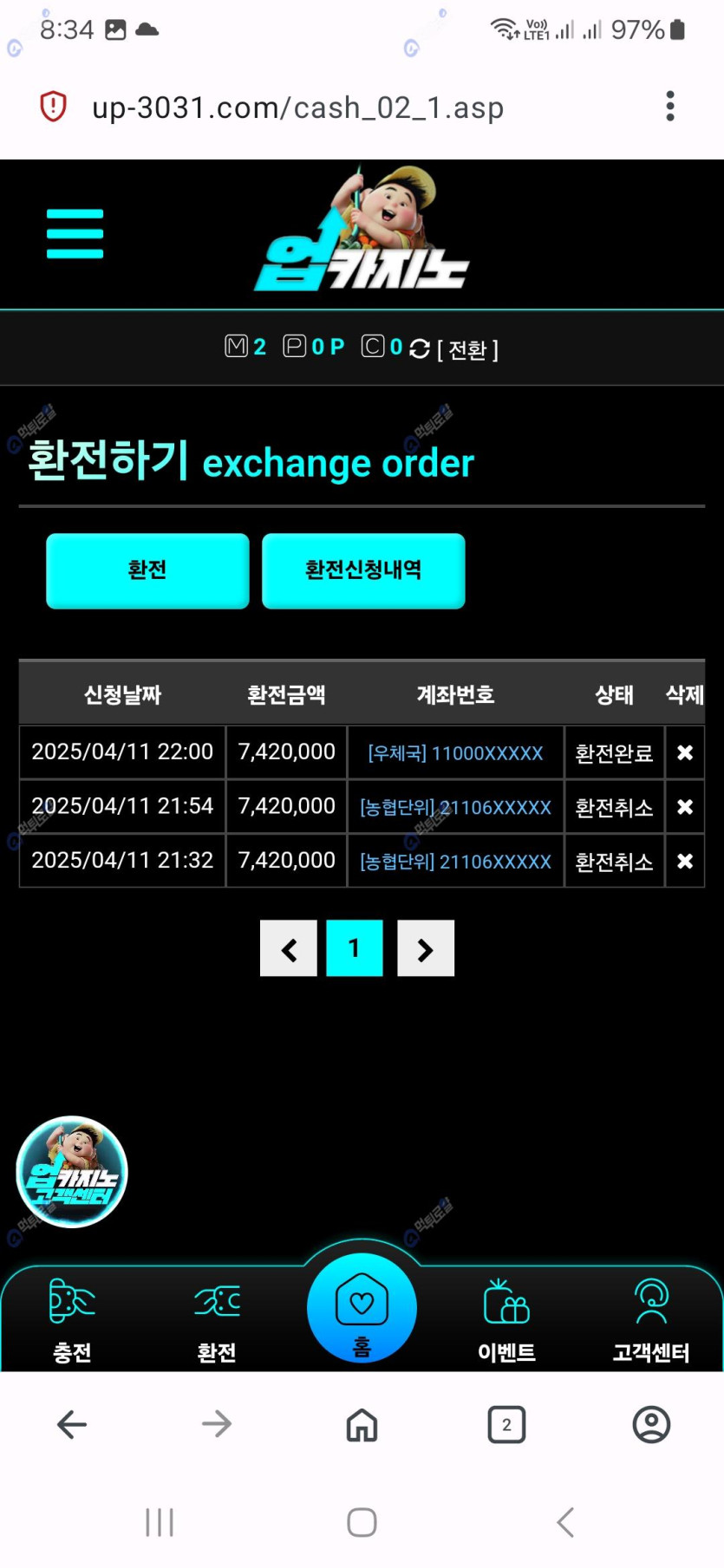Go to previous page of results

pos(289,949)
